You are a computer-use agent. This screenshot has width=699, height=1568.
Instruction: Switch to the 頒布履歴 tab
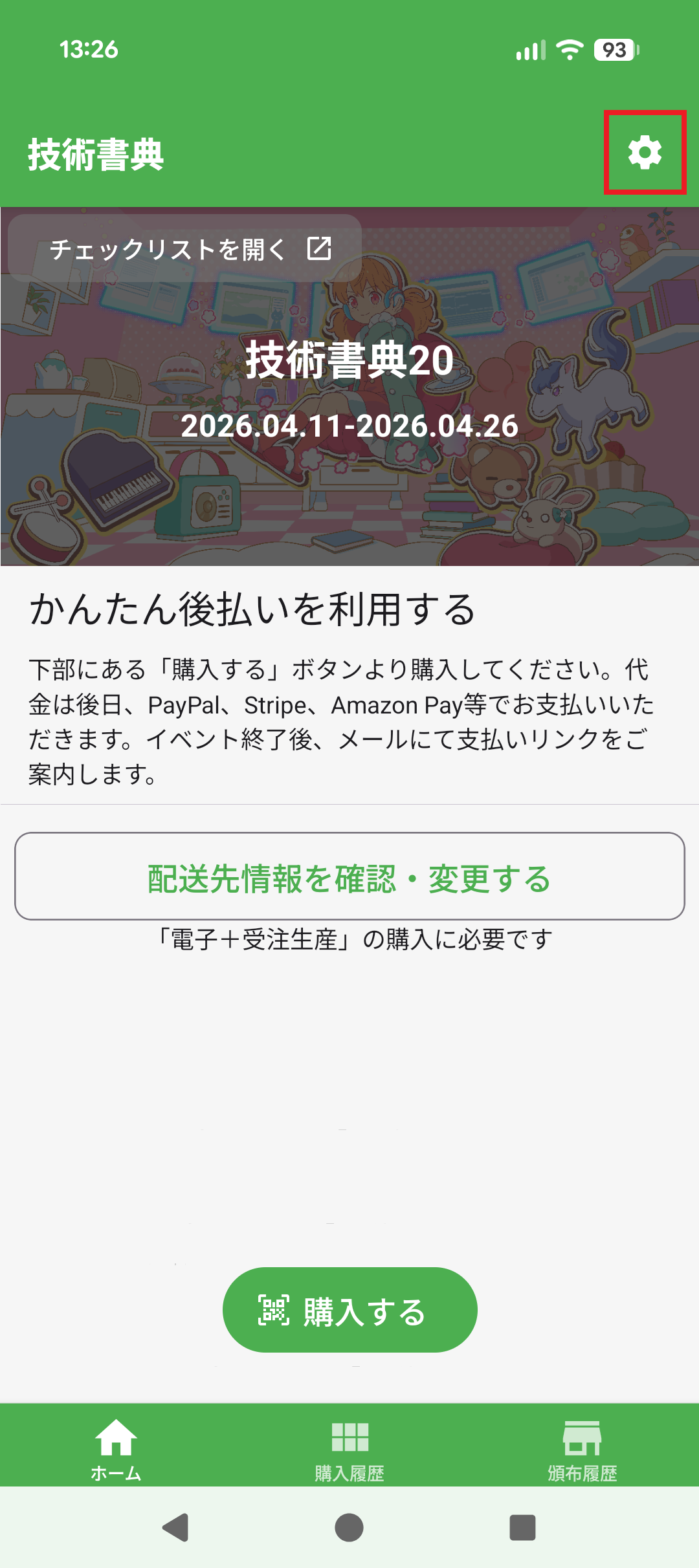582,1448
